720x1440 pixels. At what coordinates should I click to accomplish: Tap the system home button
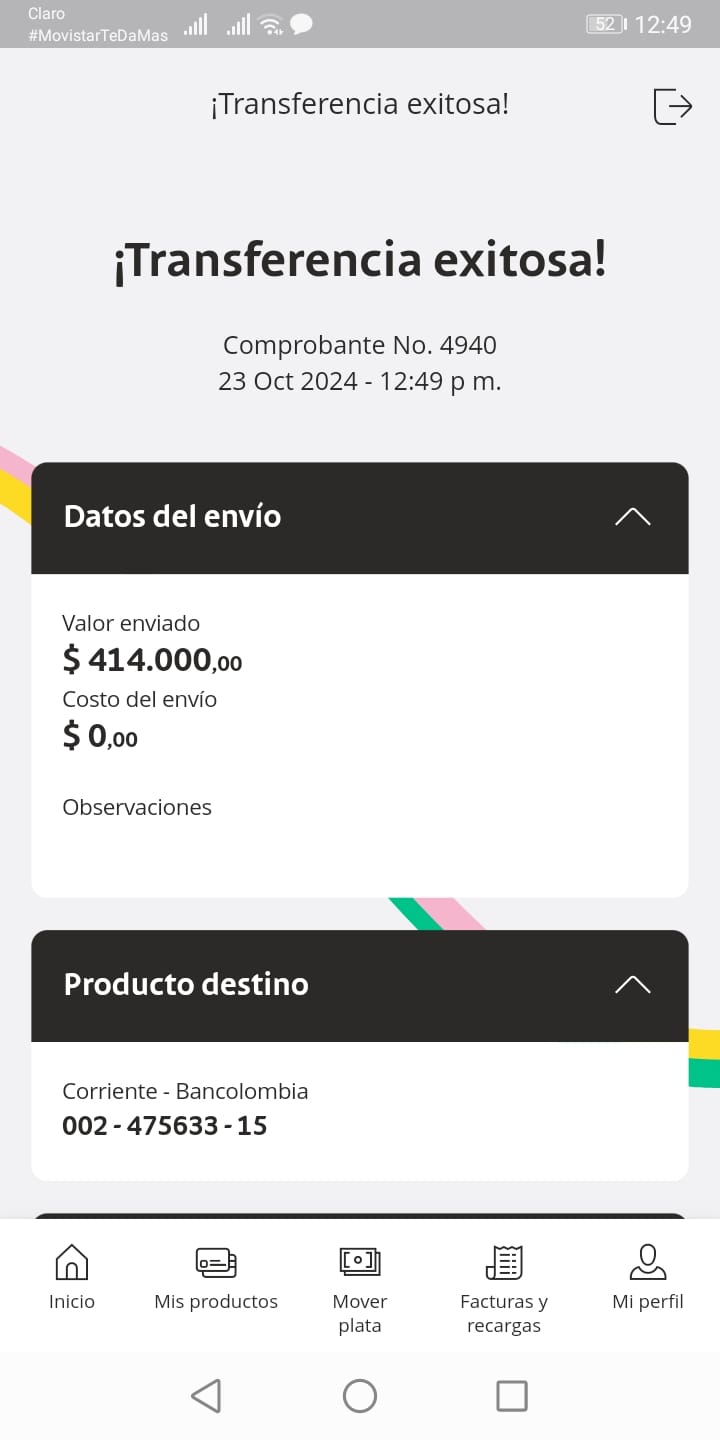tap(360, 1396)
